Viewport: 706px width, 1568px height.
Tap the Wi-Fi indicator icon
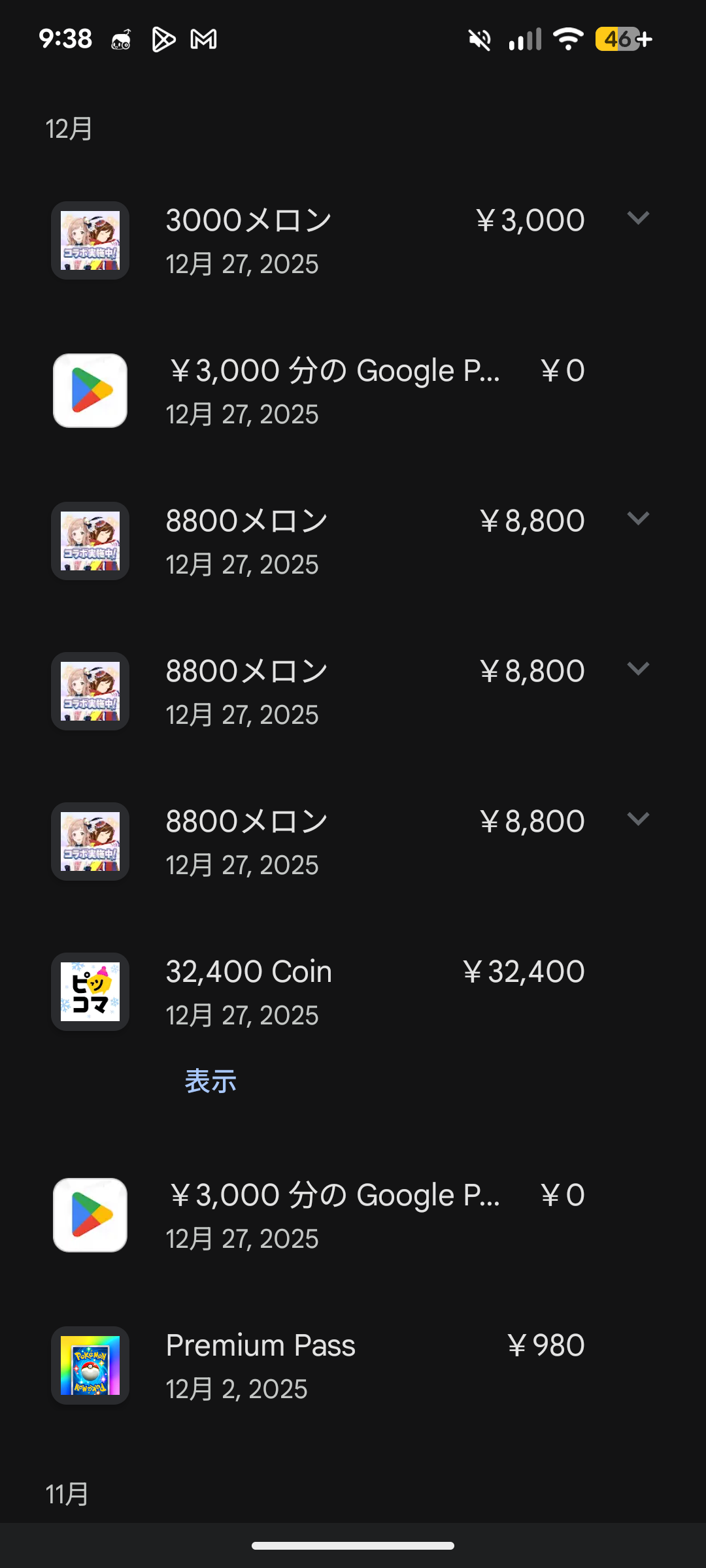coord(567,39)
